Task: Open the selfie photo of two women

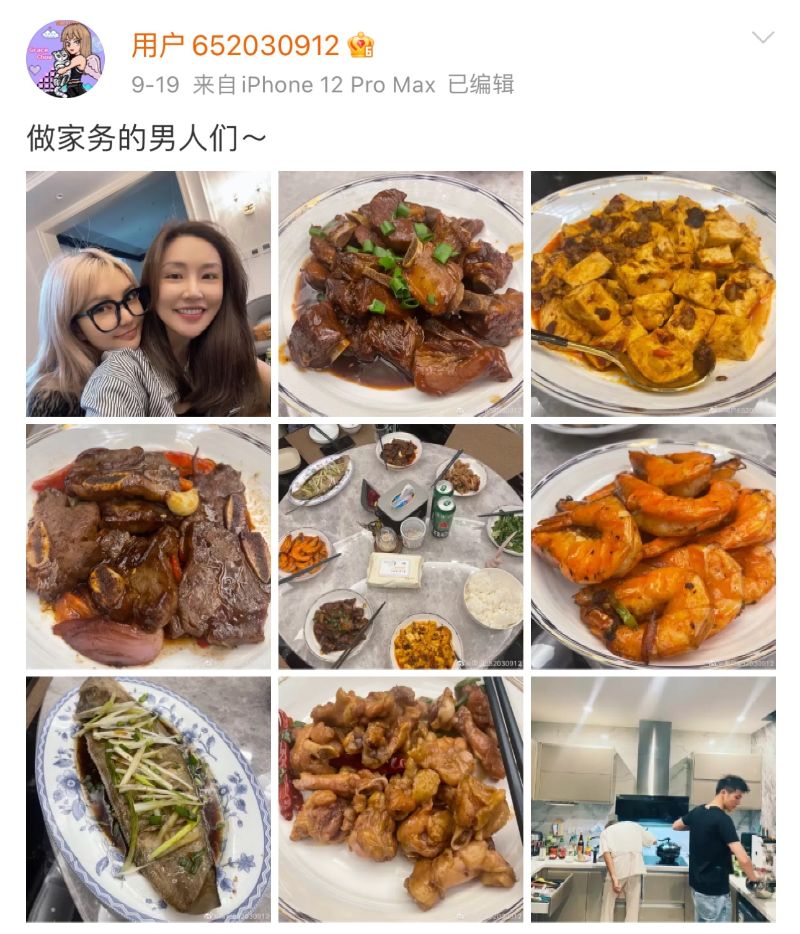Action: 148,294
